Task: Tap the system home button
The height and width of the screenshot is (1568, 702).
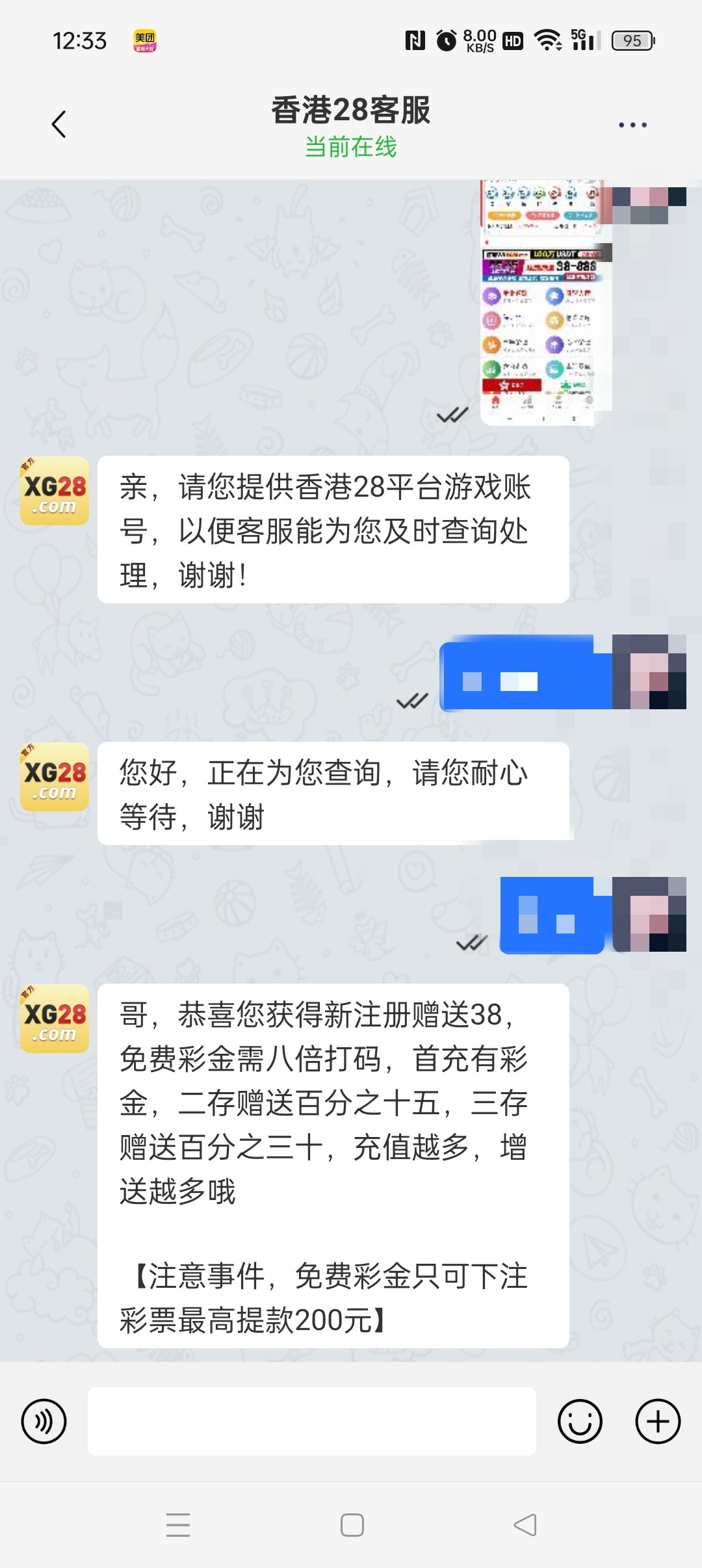Action: (352, 1524)
